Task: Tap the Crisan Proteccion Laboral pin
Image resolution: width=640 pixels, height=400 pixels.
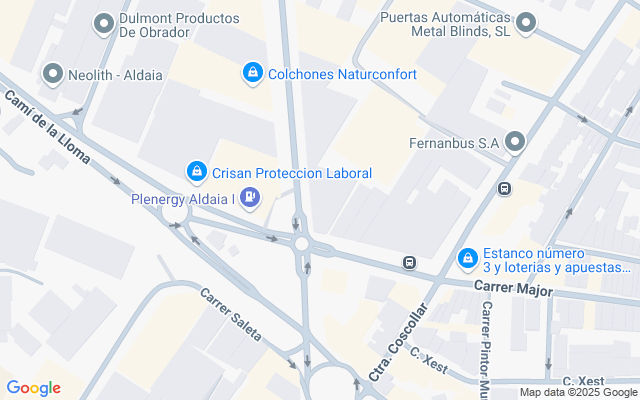Action: pos(198,173)
